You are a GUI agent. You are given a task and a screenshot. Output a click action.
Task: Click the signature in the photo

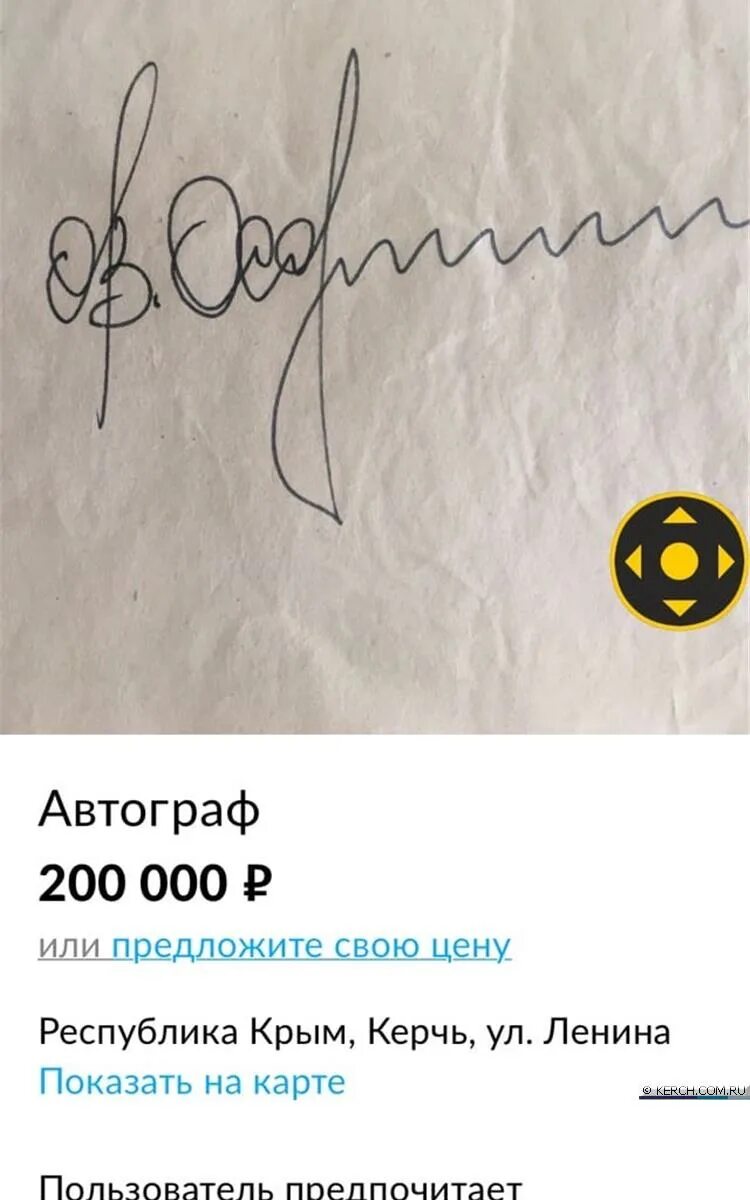coord(300,250)
